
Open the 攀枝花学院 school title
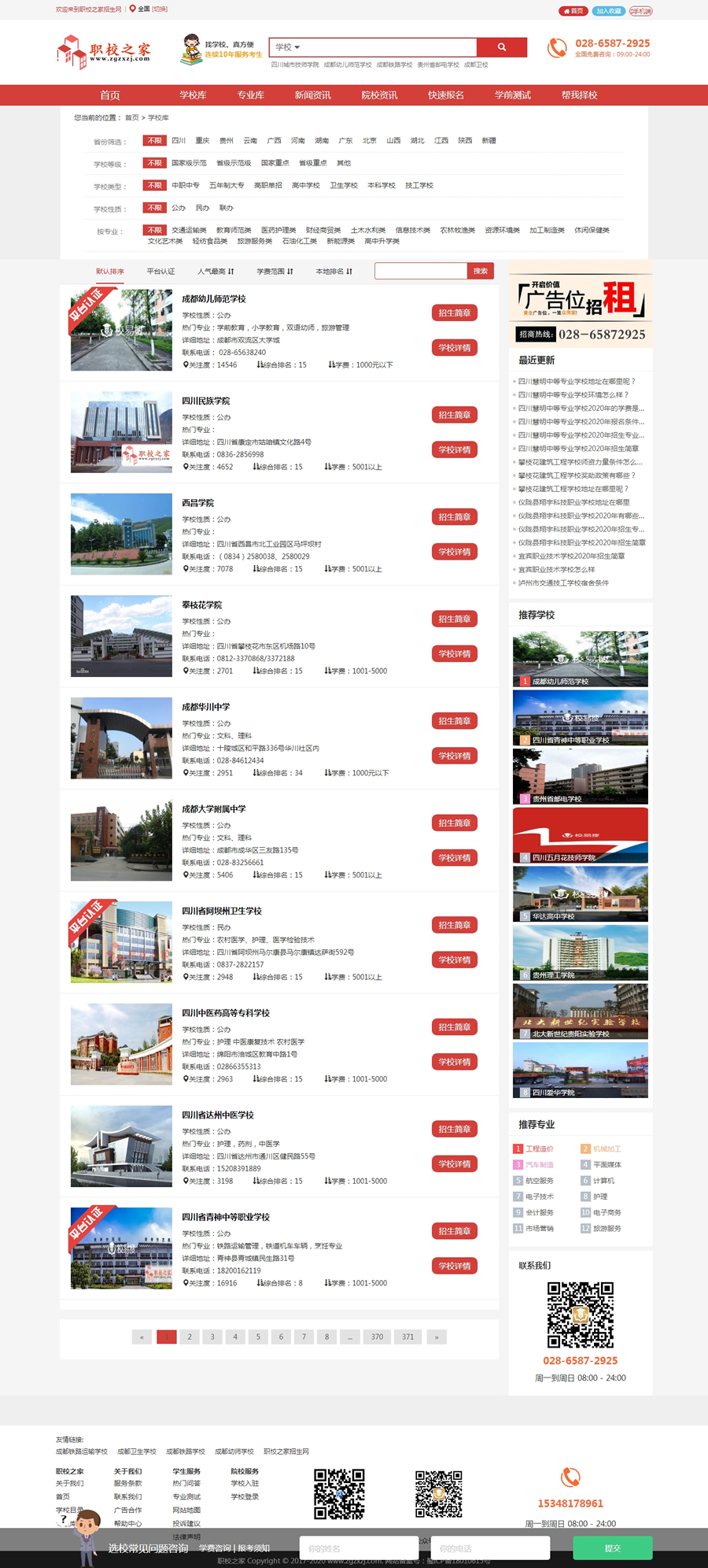(202, 605)
